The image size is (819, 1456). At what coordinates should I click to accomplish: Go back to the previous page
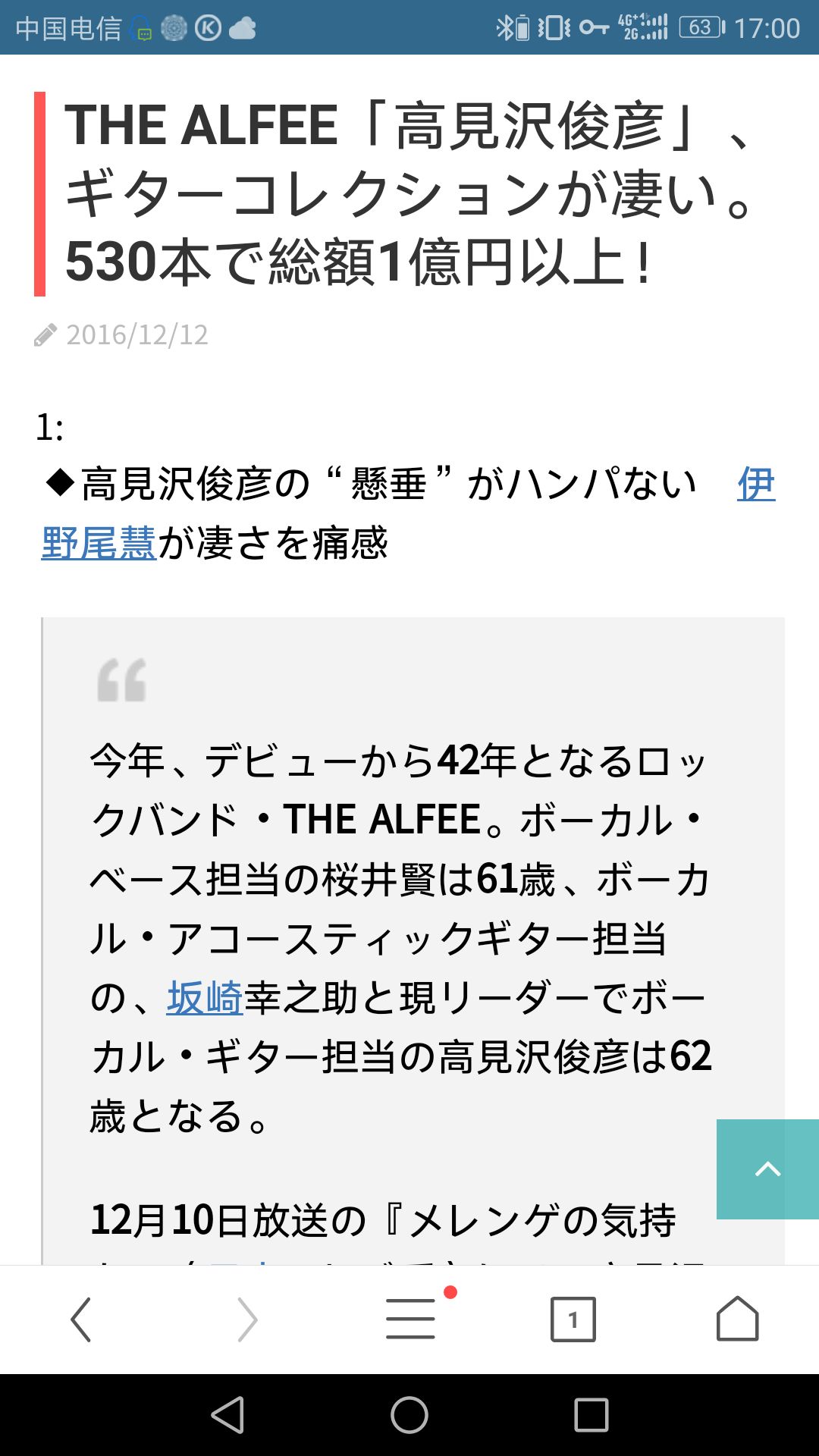click(81, 1319)
